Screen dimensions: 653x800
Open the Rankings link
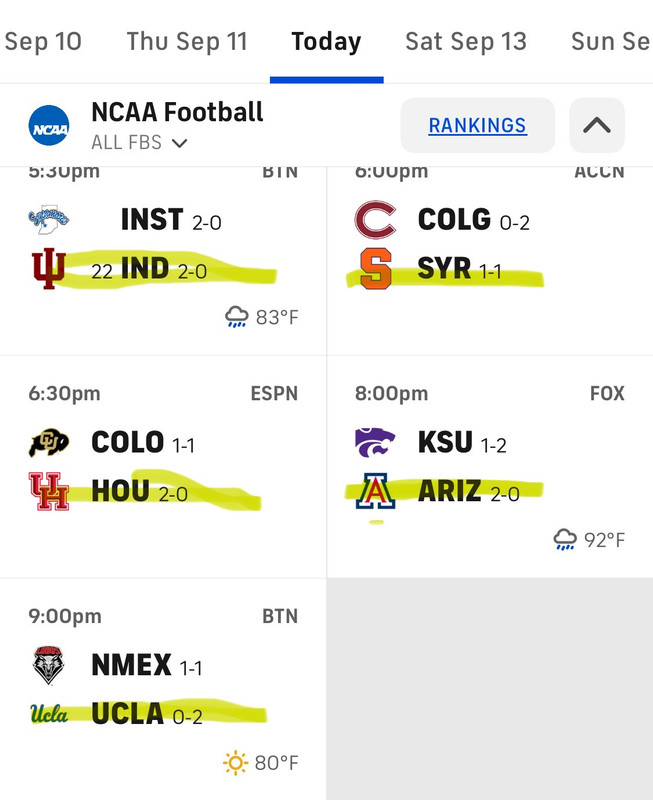click(477, 125)
